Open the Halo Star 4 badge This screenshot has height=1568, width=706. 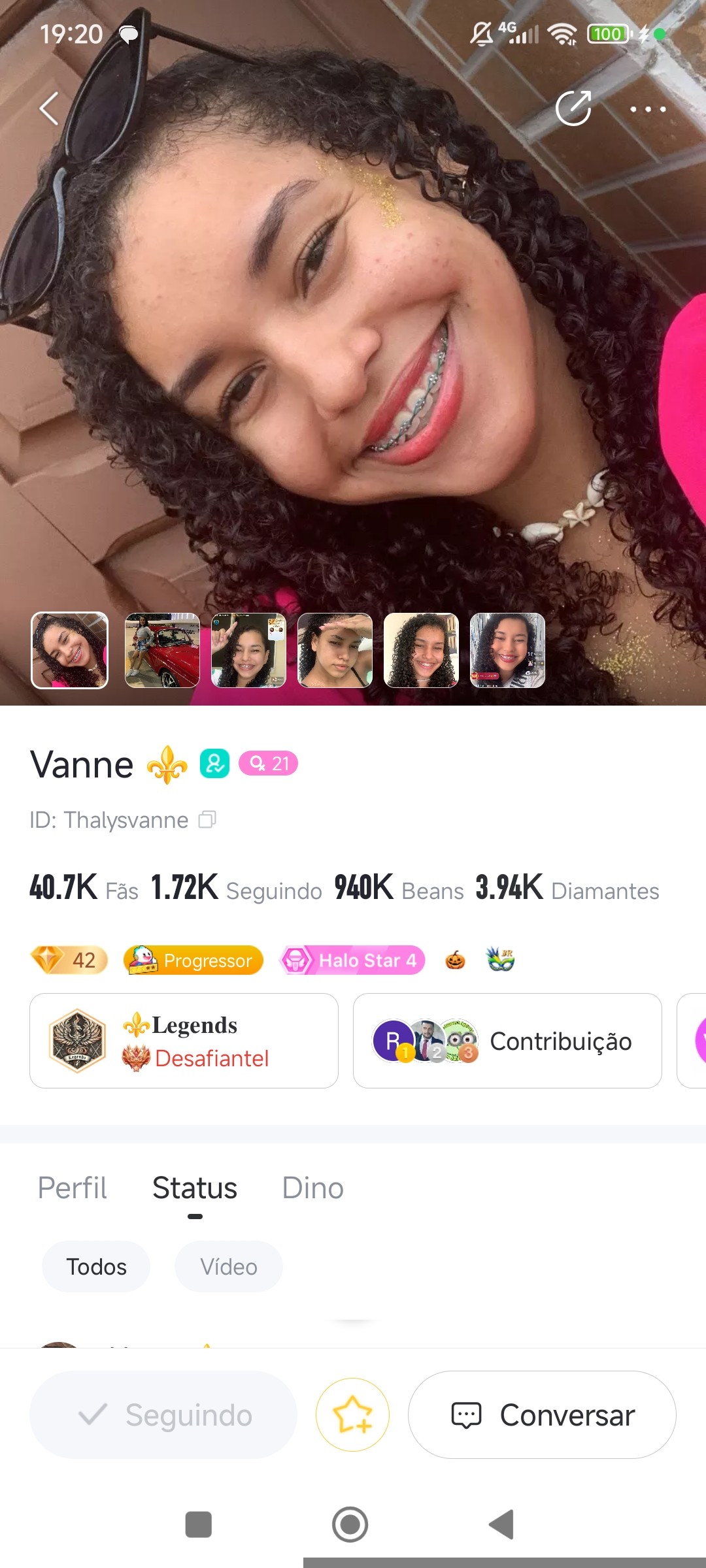point(352,960)
